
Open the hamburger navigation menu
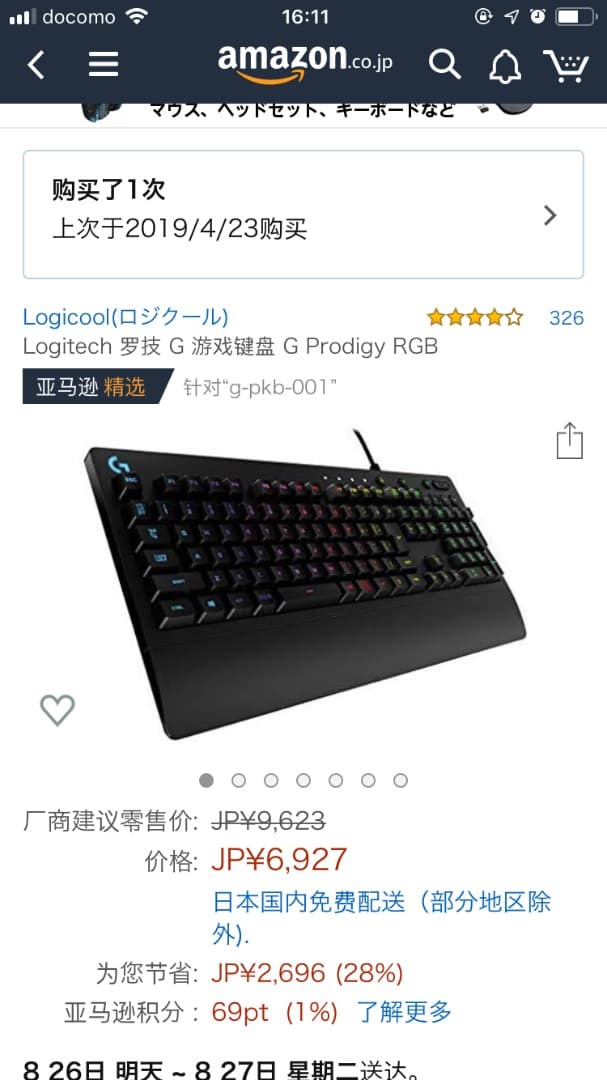(103, 65)
